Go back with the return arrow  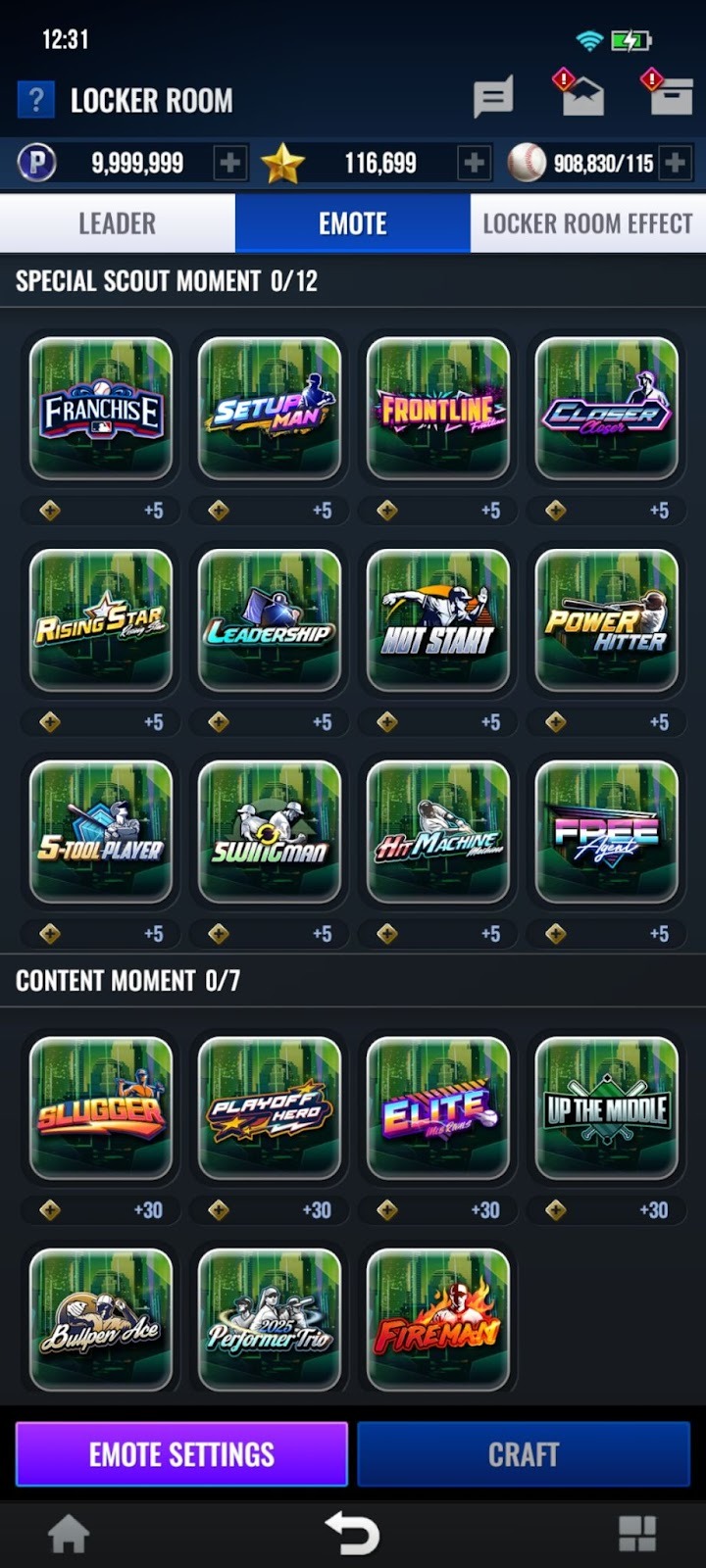[352, 1534]
